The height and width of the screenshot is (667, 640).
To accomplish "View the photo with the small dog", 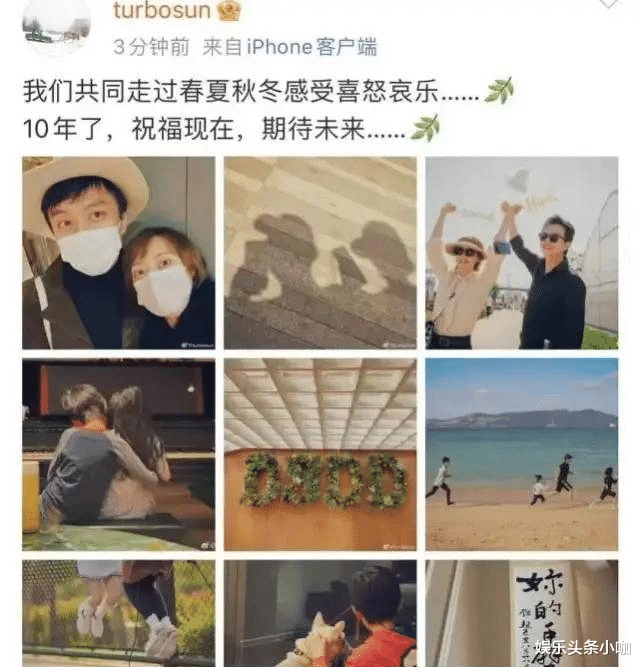I will pyautogui.click(x=320, y=612).
